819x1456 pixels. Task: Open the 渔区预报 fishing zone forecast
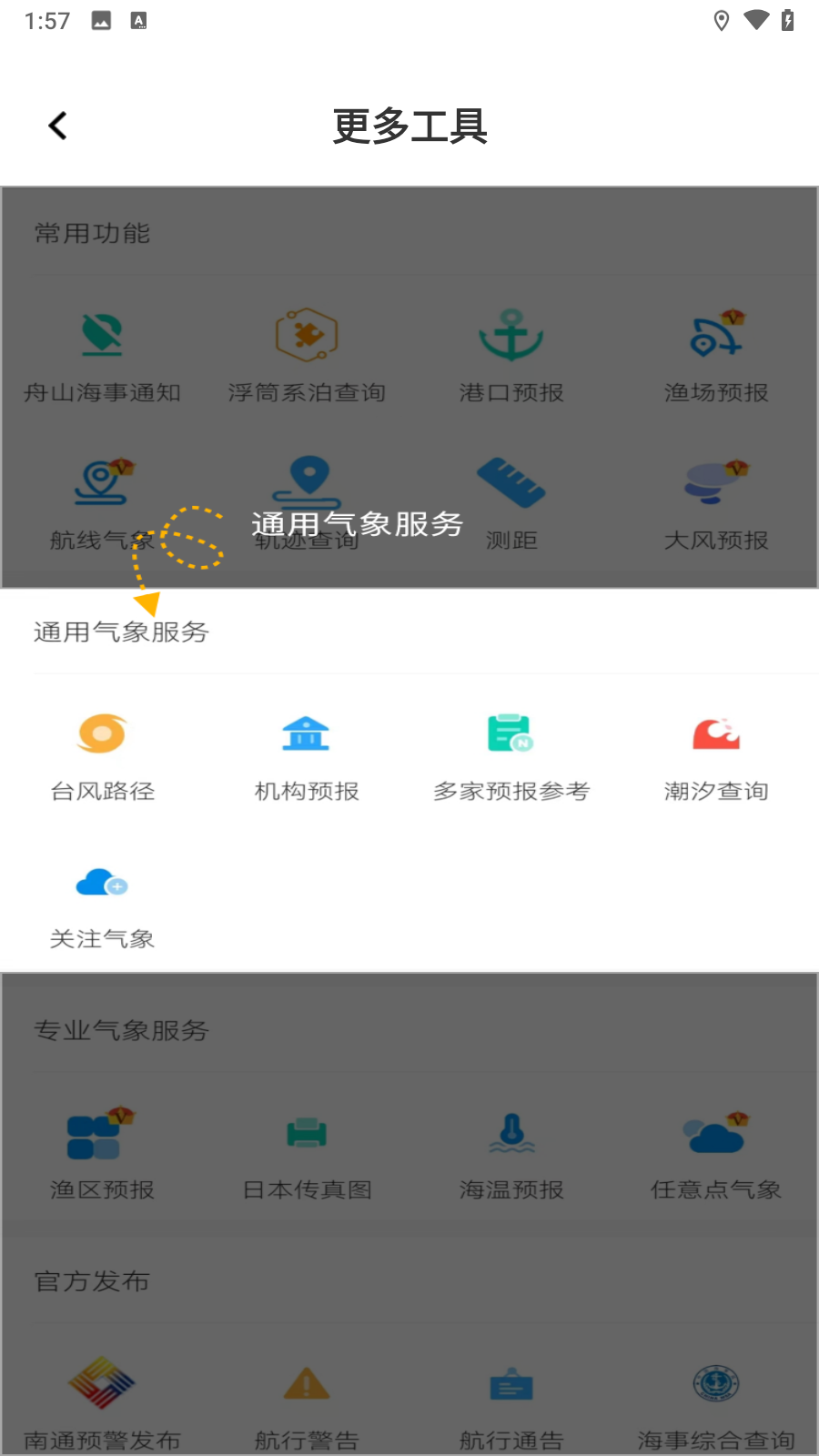101,1151
